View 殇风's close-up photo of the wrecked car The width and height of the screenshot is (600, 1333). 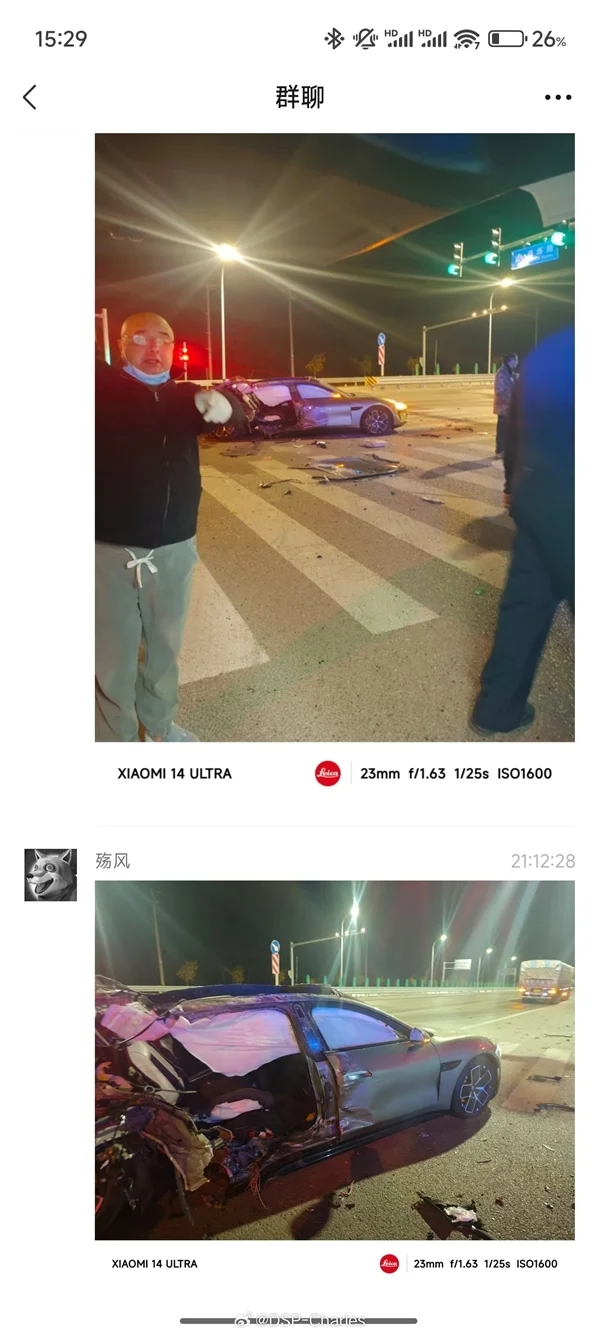(x=334, y=1059)
